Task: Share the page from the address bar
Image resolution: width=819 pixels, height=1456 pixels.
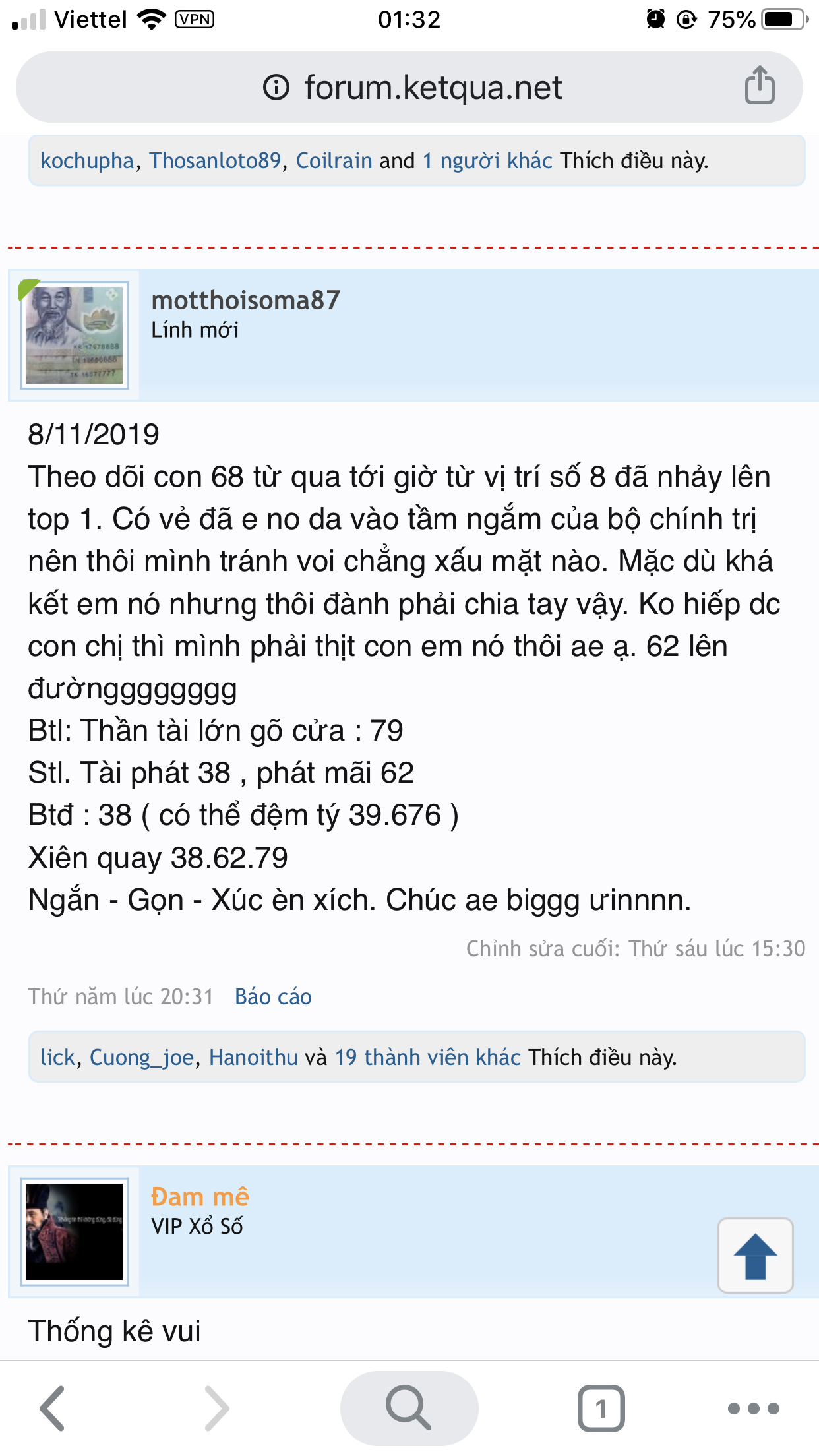Action: (760, 85)
